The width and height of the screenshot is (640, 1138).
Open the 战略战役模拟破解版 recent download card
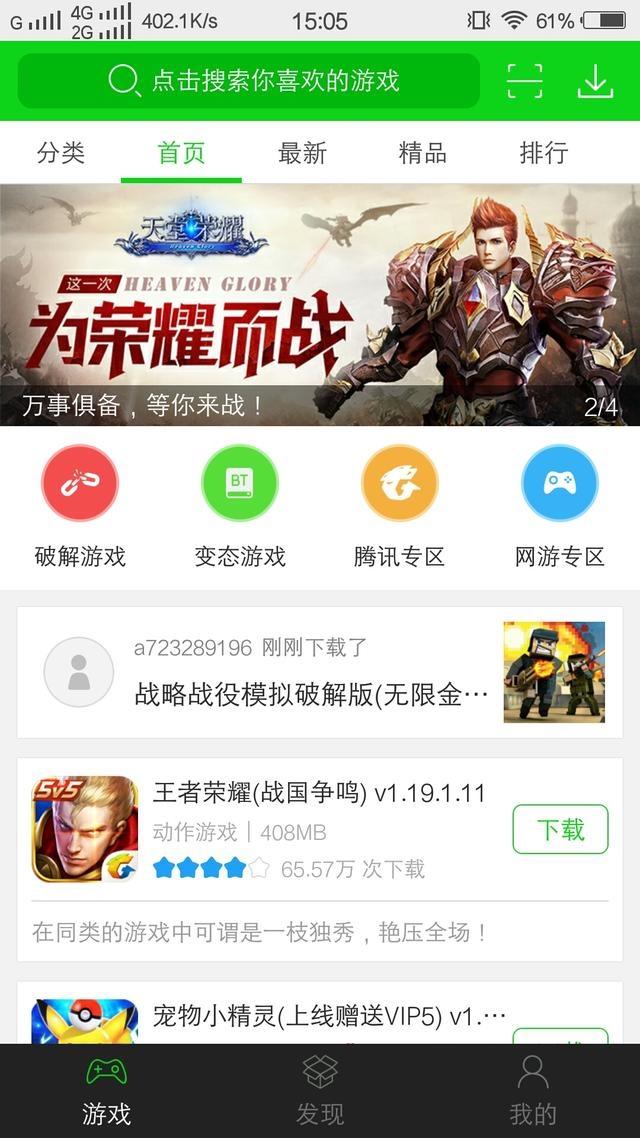pyautogui.click(x=320, y=672)
